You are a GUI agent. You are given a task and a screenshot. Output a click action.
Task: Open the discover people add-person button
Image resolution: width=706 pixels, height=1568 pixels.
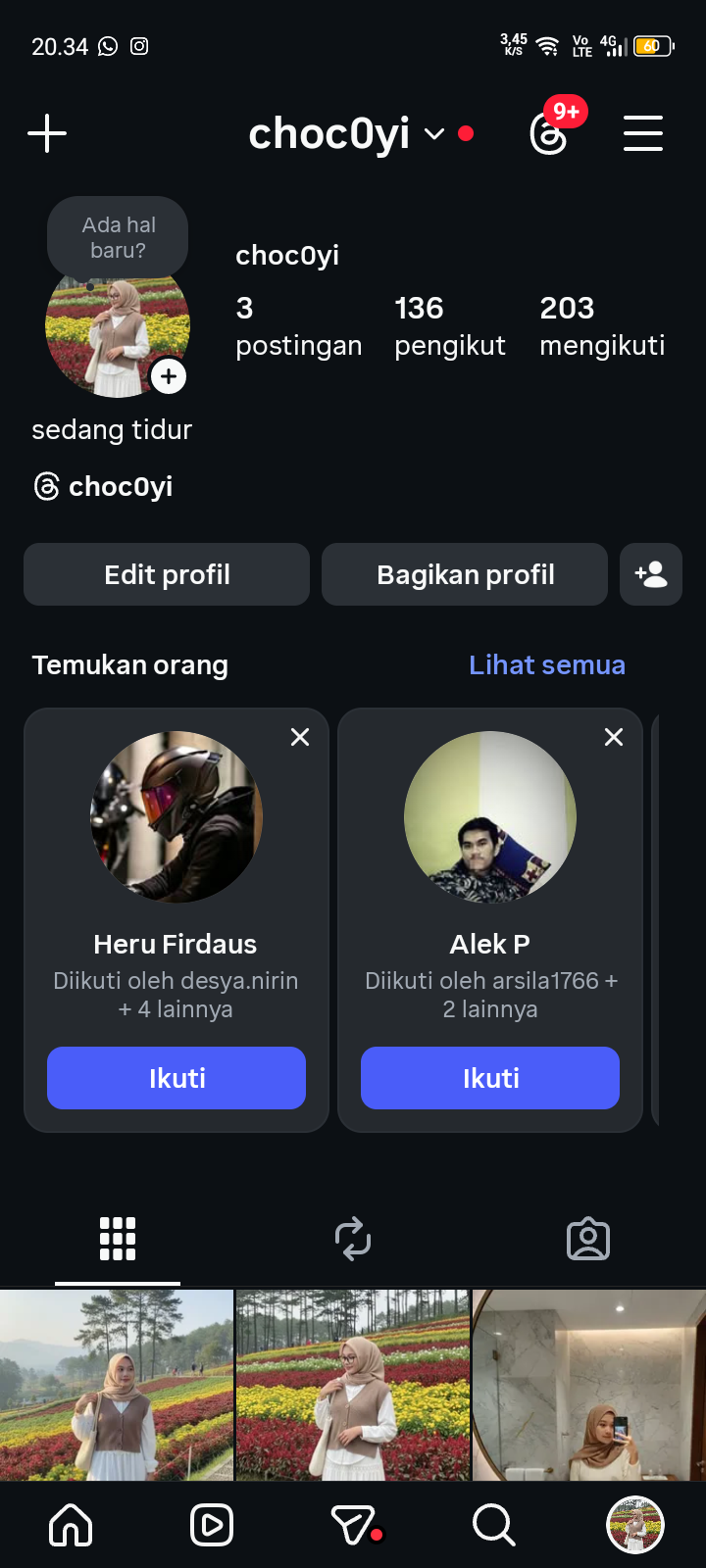[x=651, y=574]
